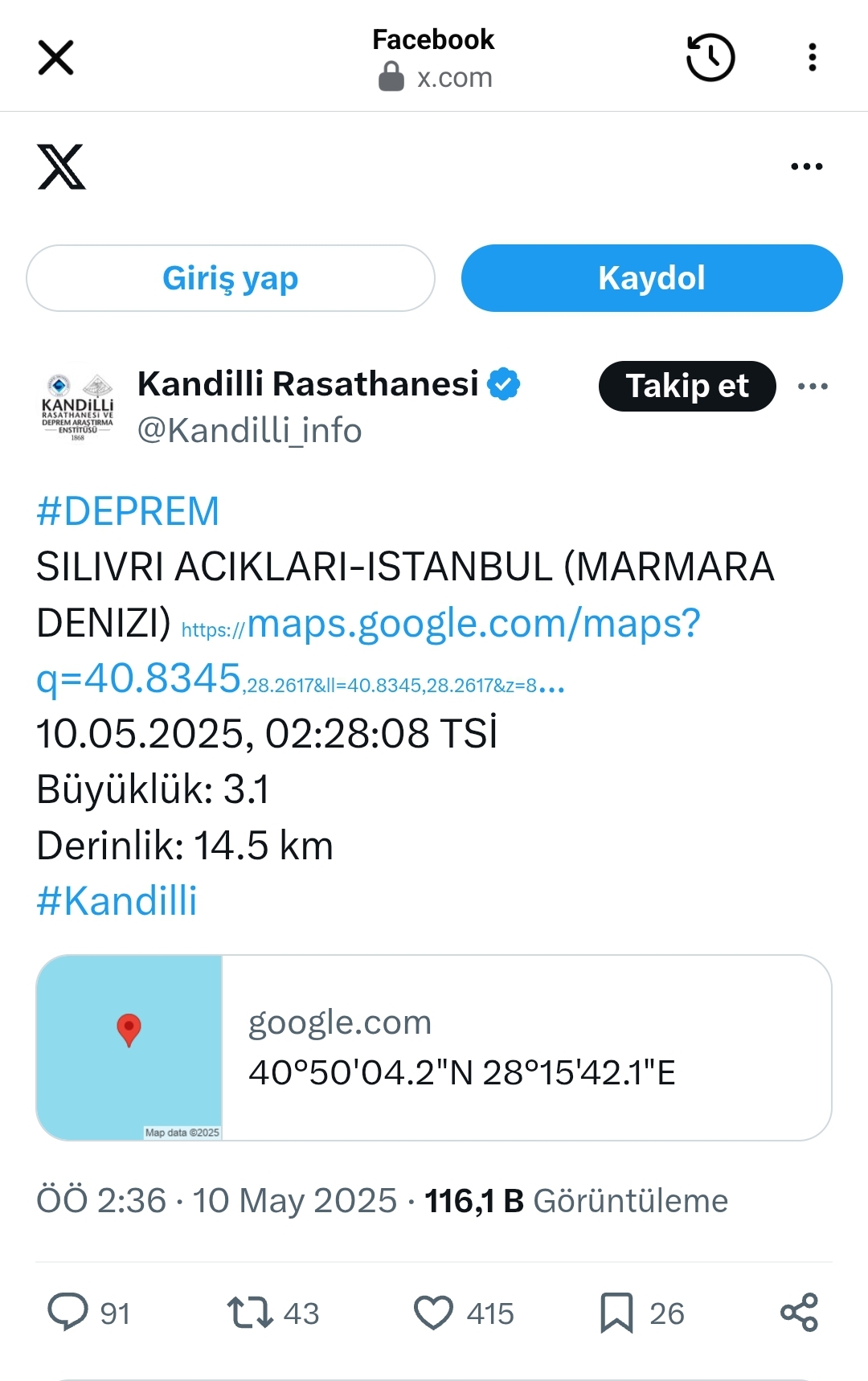Share this post
Viewport: 868px width, 1381px height.
[799, 1313]
